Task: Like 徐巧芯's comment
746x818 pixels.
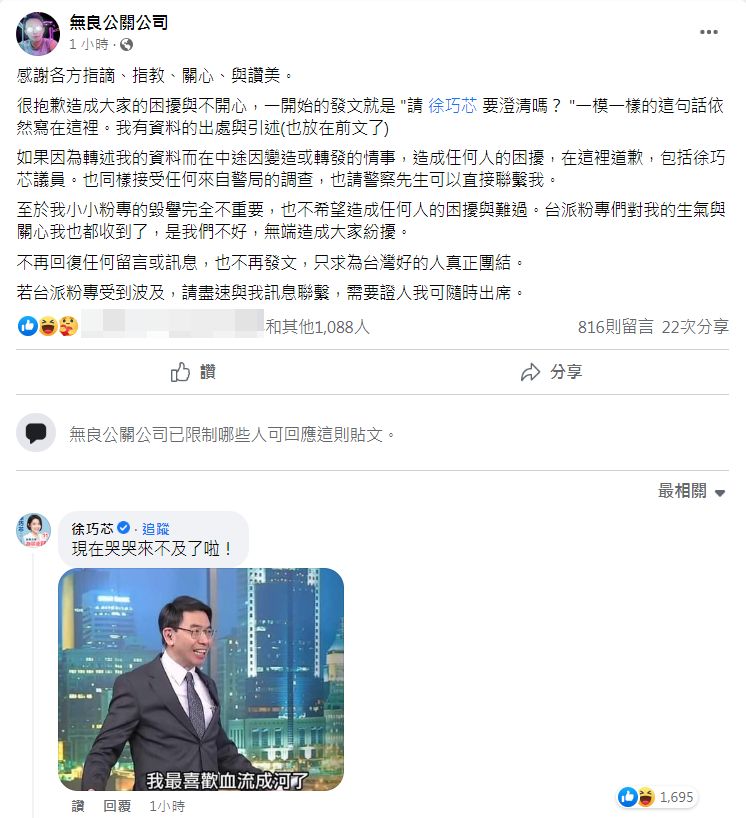Action: [78, 805]
